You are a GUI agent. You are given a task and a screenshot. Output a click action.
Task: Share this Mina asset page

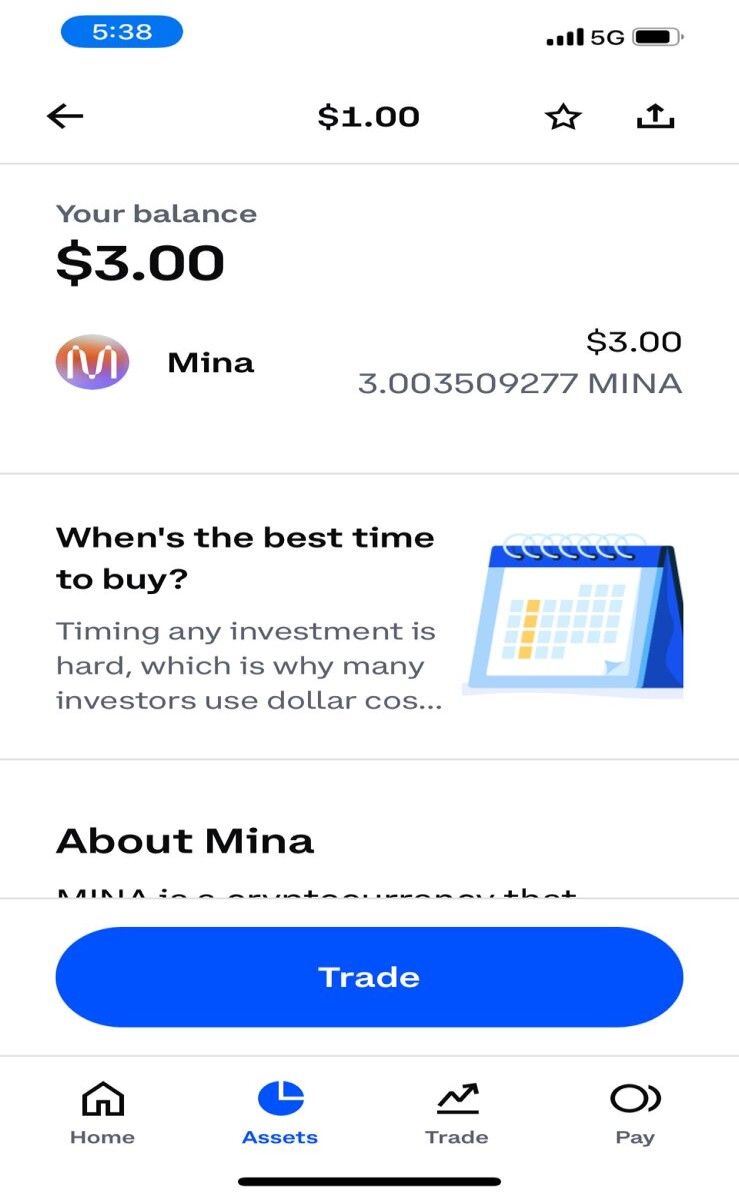pyautogui.click(x=656, y=117)
